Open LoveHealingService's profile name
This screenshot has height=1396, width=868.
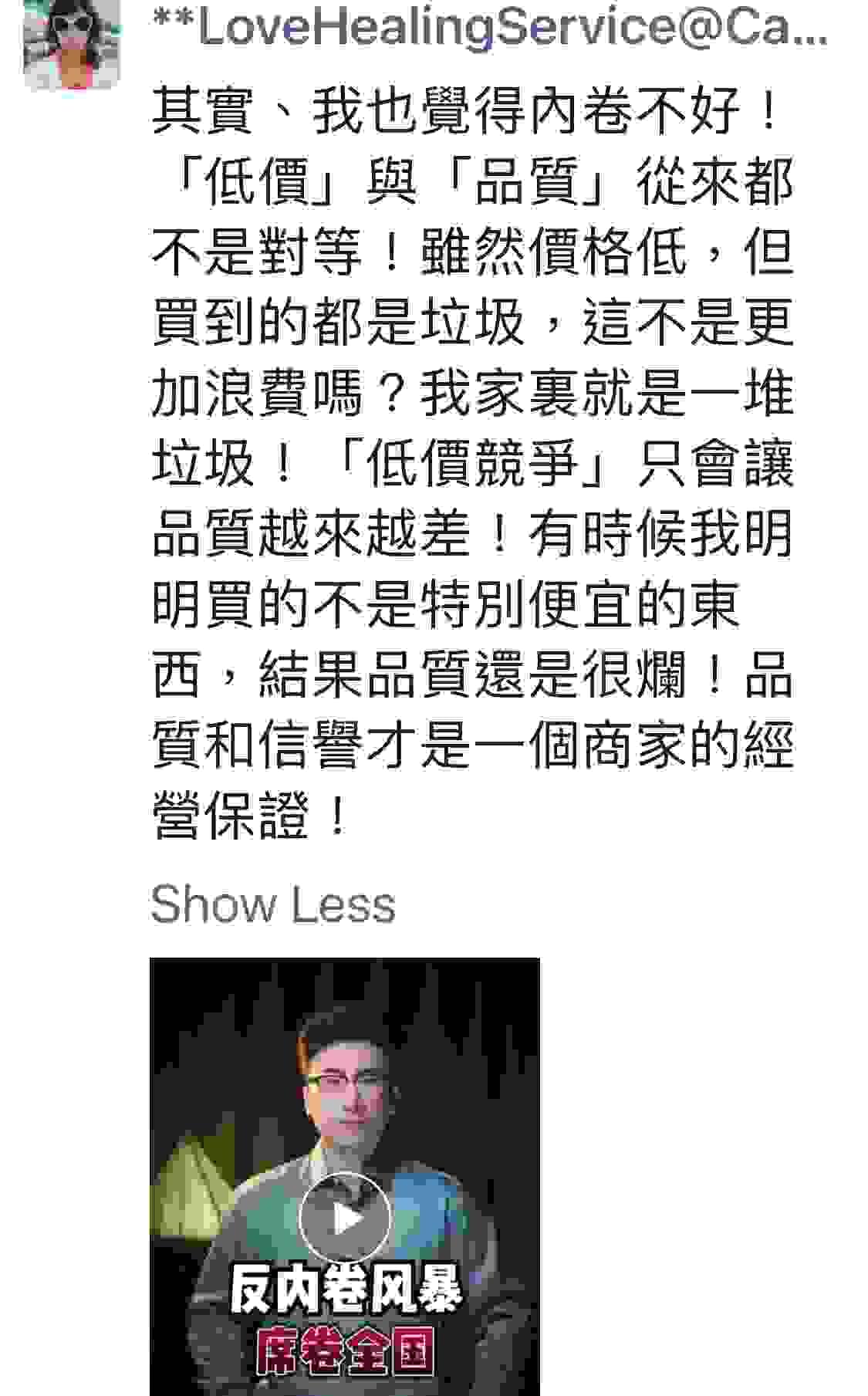pos(490,27)
